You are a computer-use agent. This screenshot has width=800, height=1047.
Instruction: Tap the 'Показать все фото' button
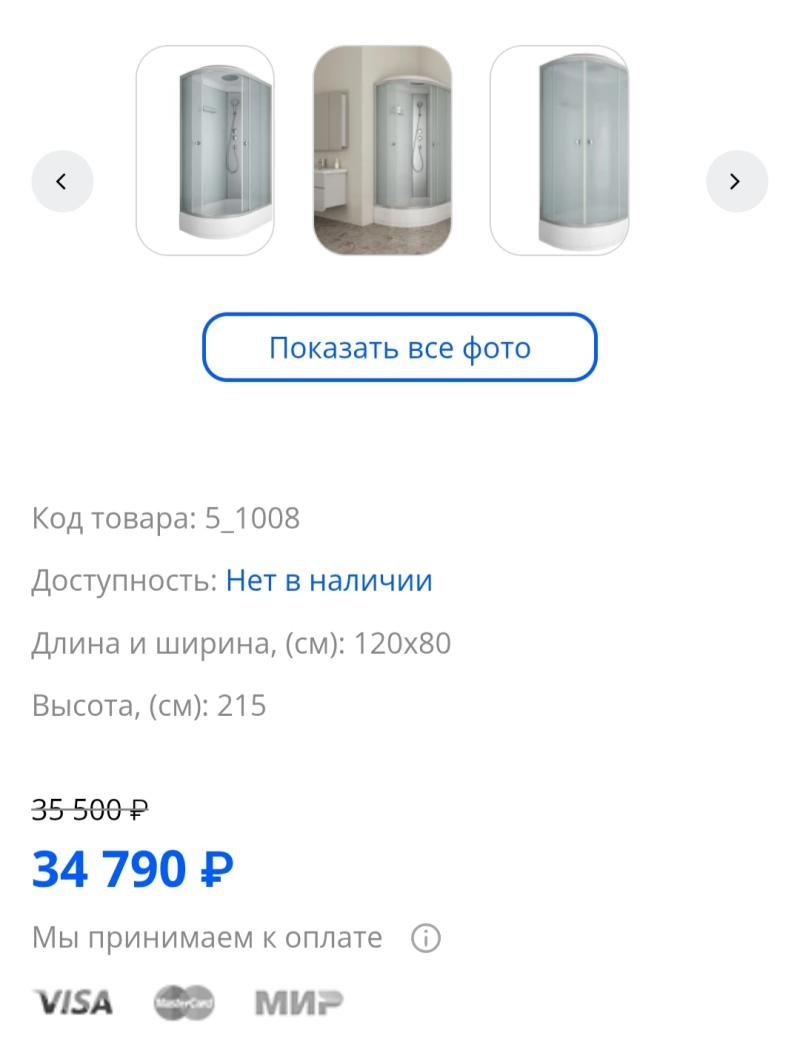pyautogui.click(x=400, y=348)
